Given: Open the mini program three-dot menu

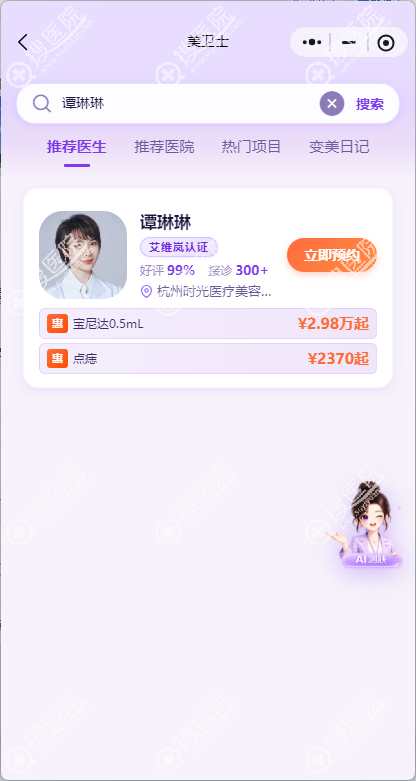Looking at the screenshot, I should (312, 42).
